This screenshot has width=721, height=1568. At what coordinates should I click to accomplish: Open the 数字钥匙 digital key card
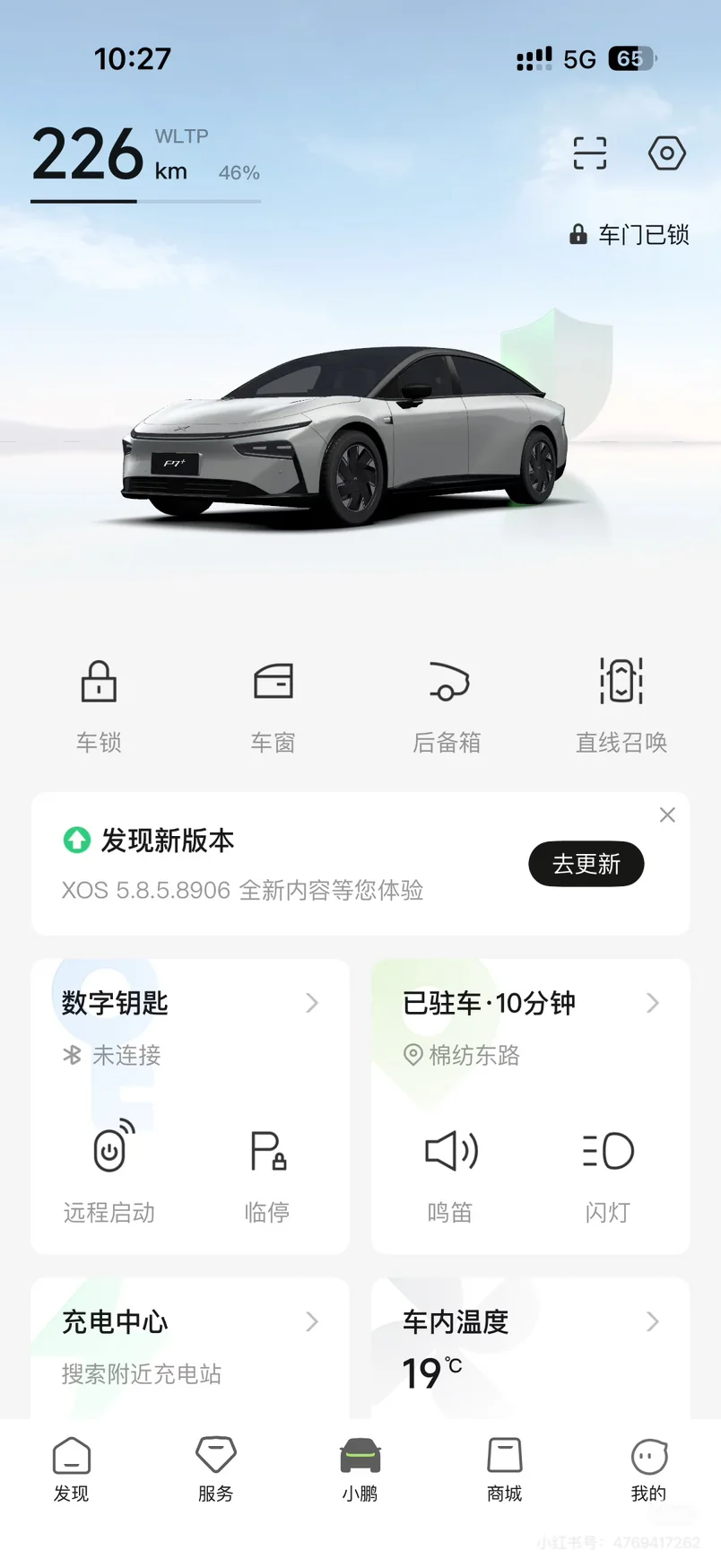click(190, 1003)
